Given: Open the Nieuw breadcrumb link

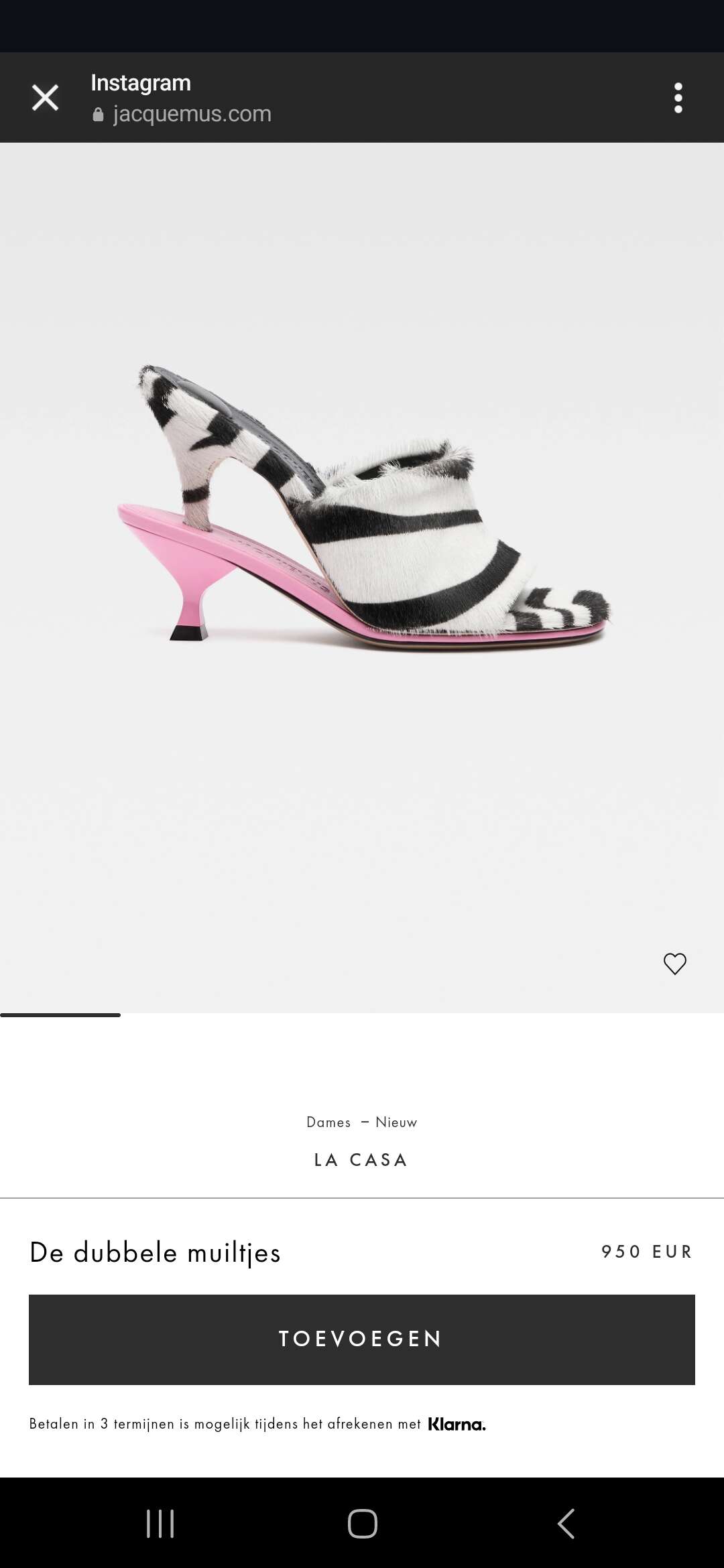Looking at the screenshot, I should tap(396, 1122).
